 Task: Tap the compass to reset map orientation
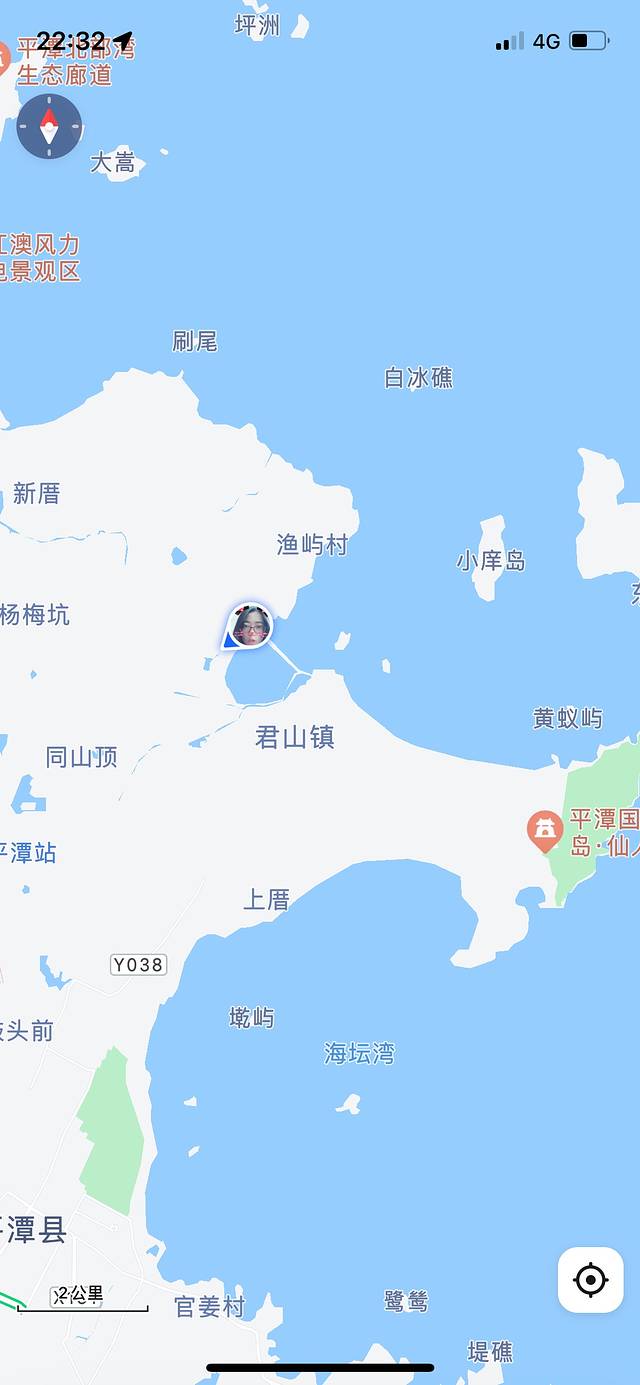click(49, 126)
